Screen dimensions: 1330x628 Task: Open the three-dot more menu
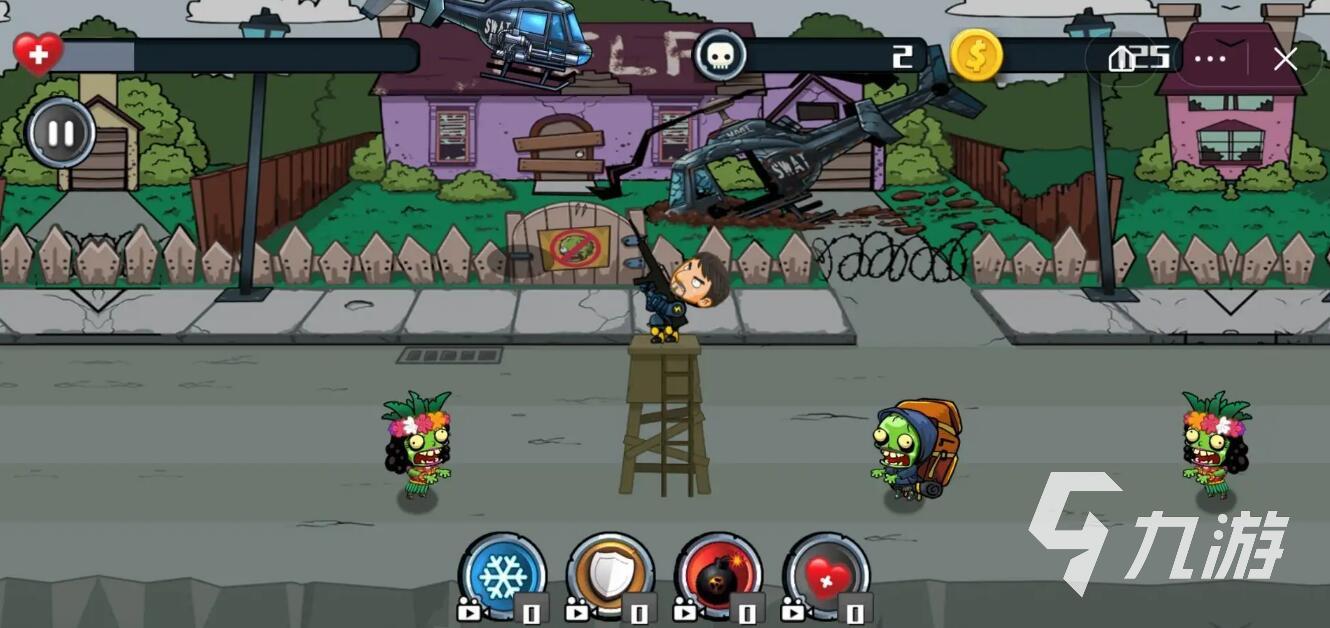(x=1210, y=59)
